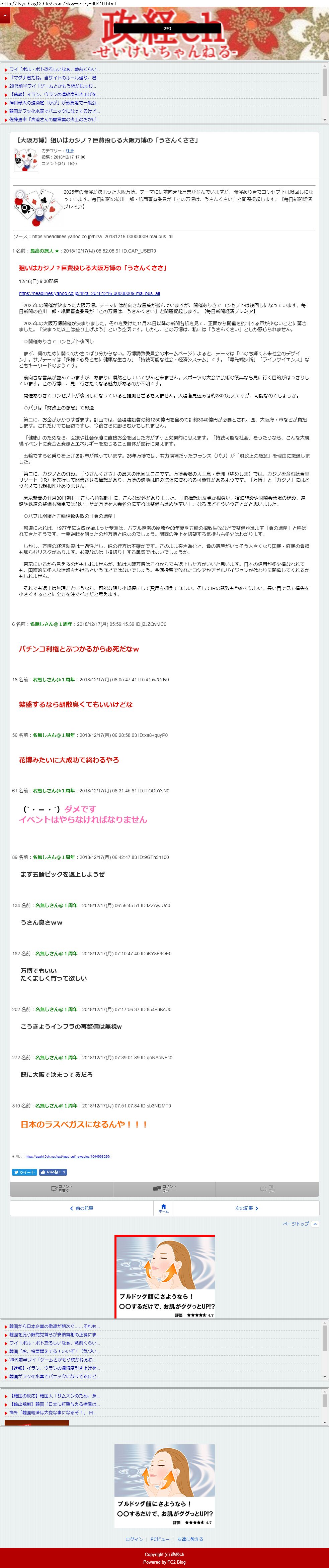Tap the 友達に教える link
The image size is (329, 1568).
[190, 1539]
